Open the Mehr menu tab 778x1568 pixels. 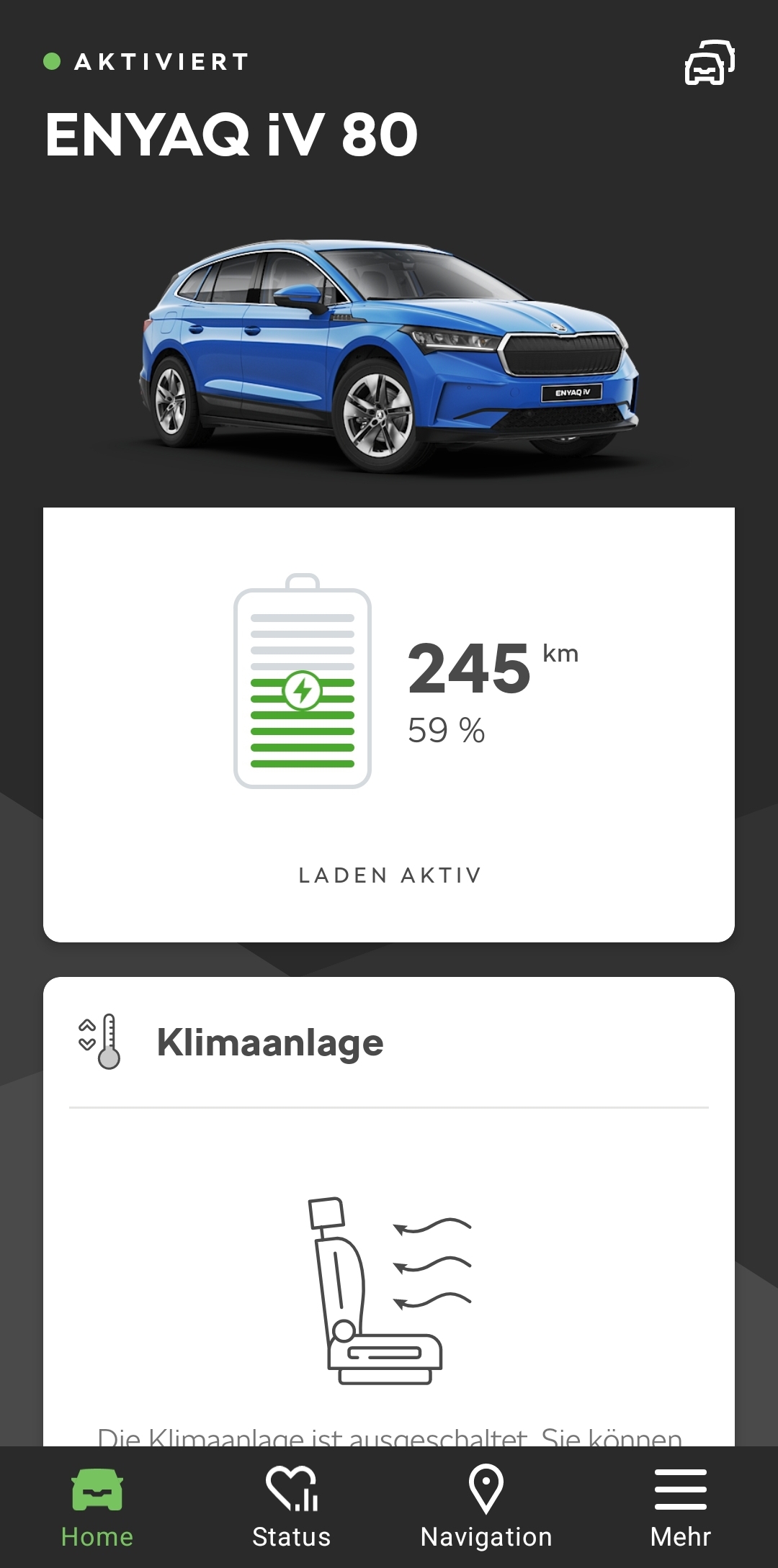(680, 1506)
